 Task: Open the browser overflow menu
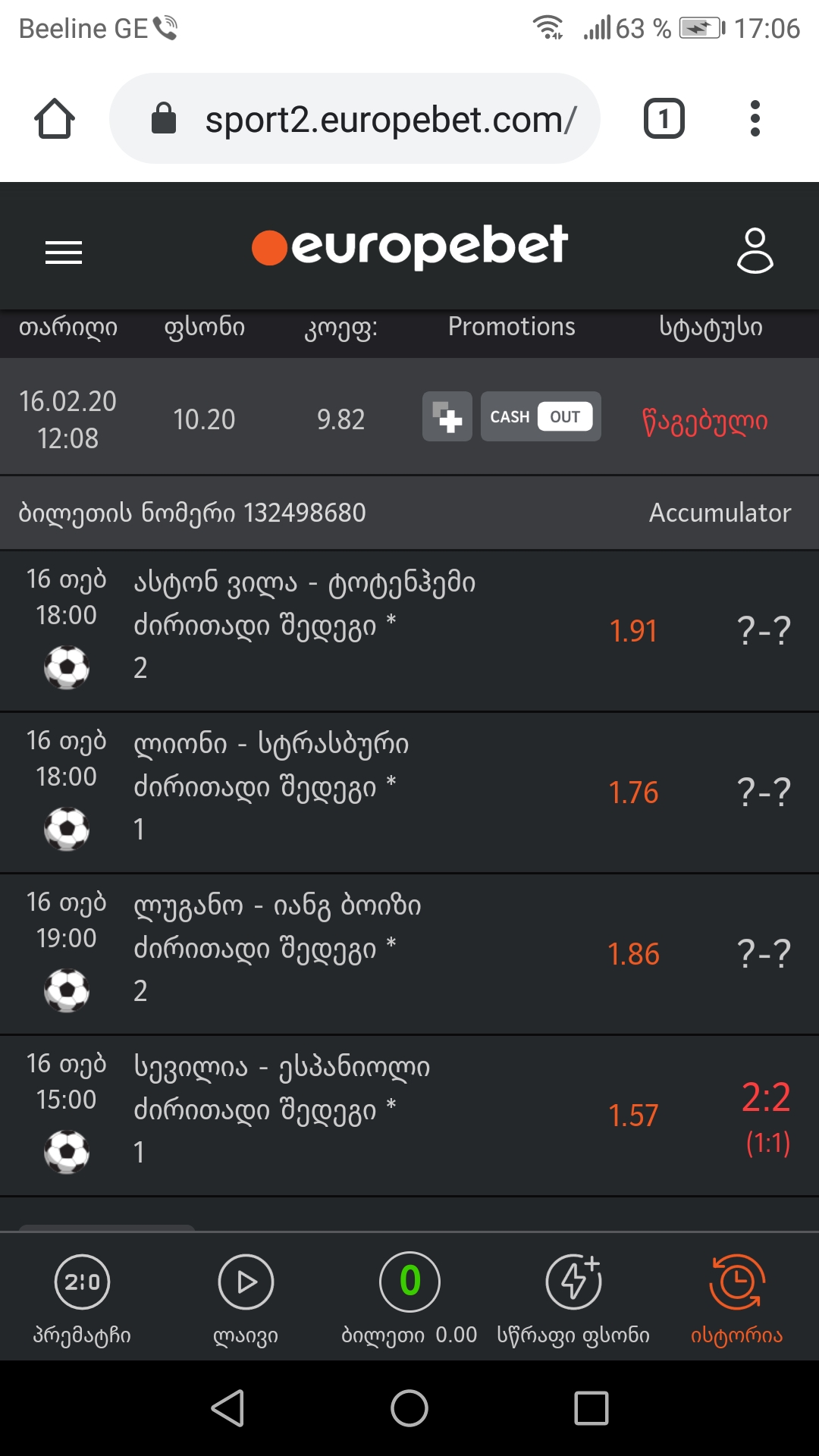[x=755, y=119]
